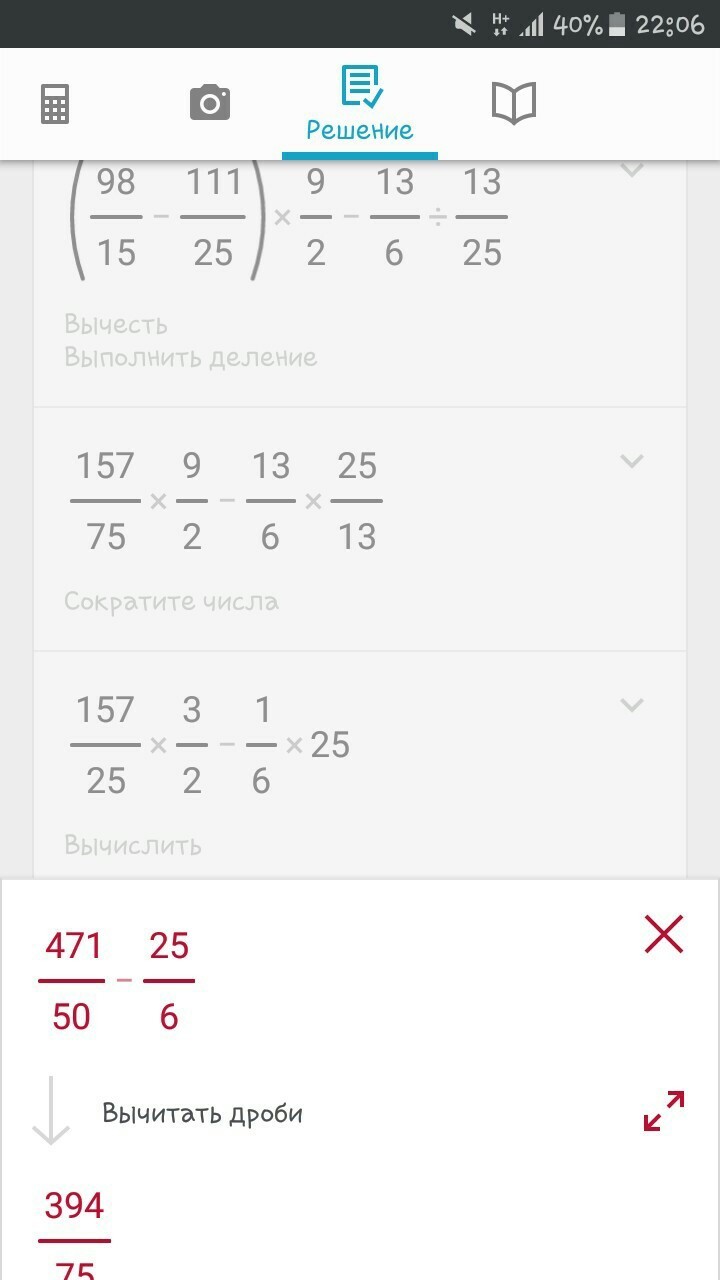Switch to the calculator tab
The width and height of the screenshot is (720, 1280).
tap(55, 104)
